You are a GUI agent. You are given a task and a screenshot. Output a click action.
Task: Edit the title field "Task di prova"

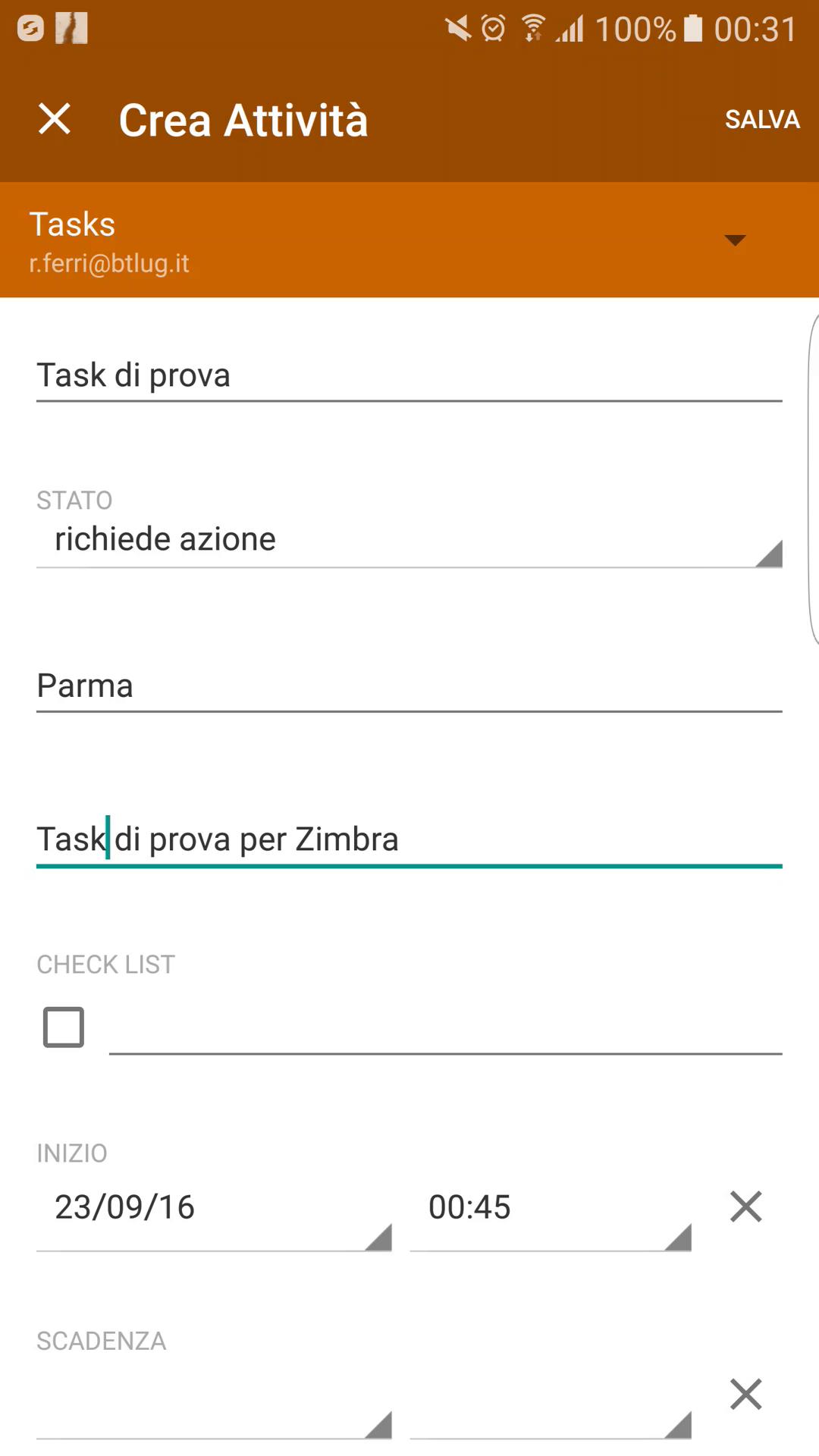tap(409, 376)
